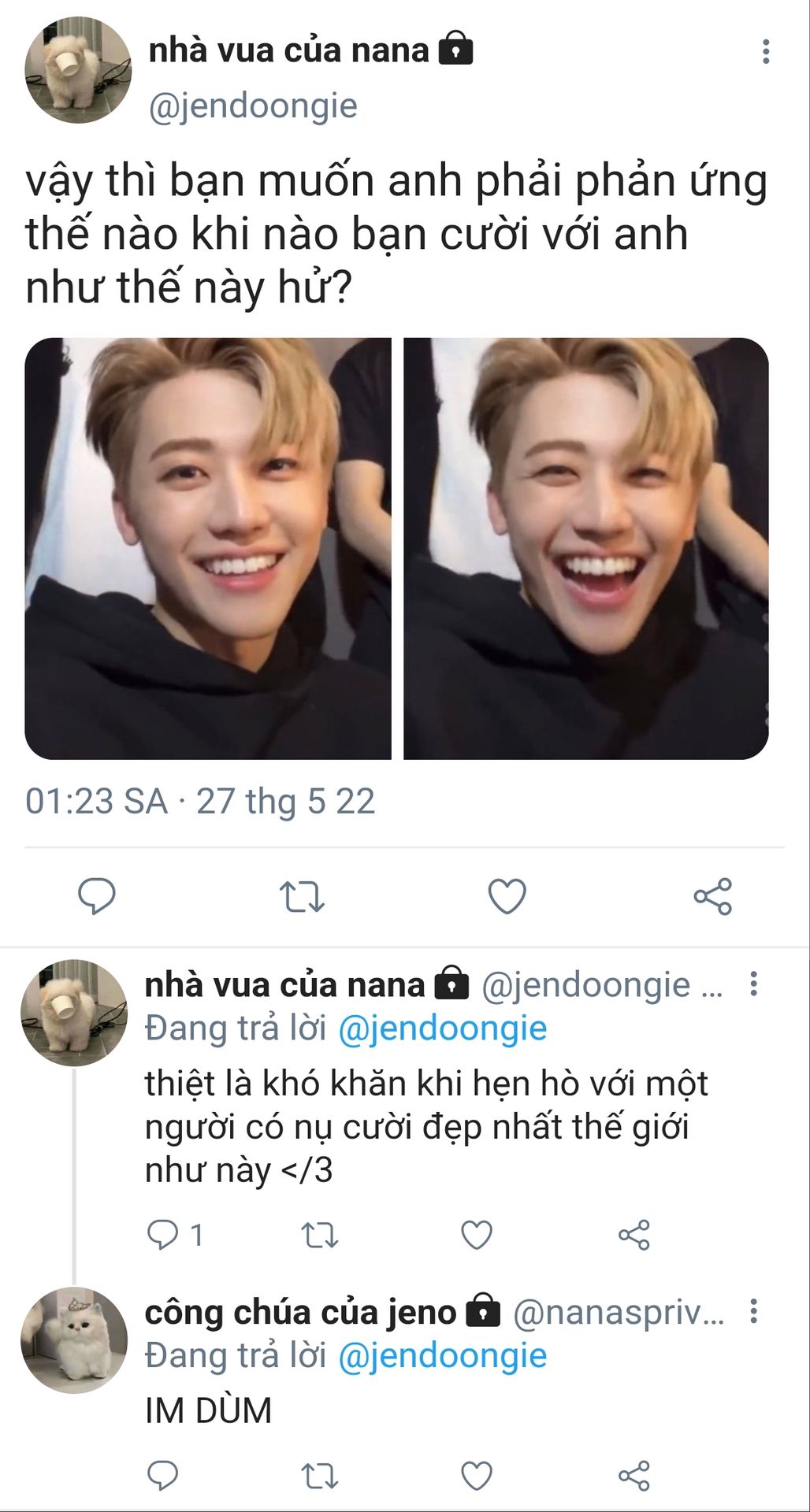The image size is (810, 1512).
Task: Reply to the main tweet
Action: pos(97,896)
